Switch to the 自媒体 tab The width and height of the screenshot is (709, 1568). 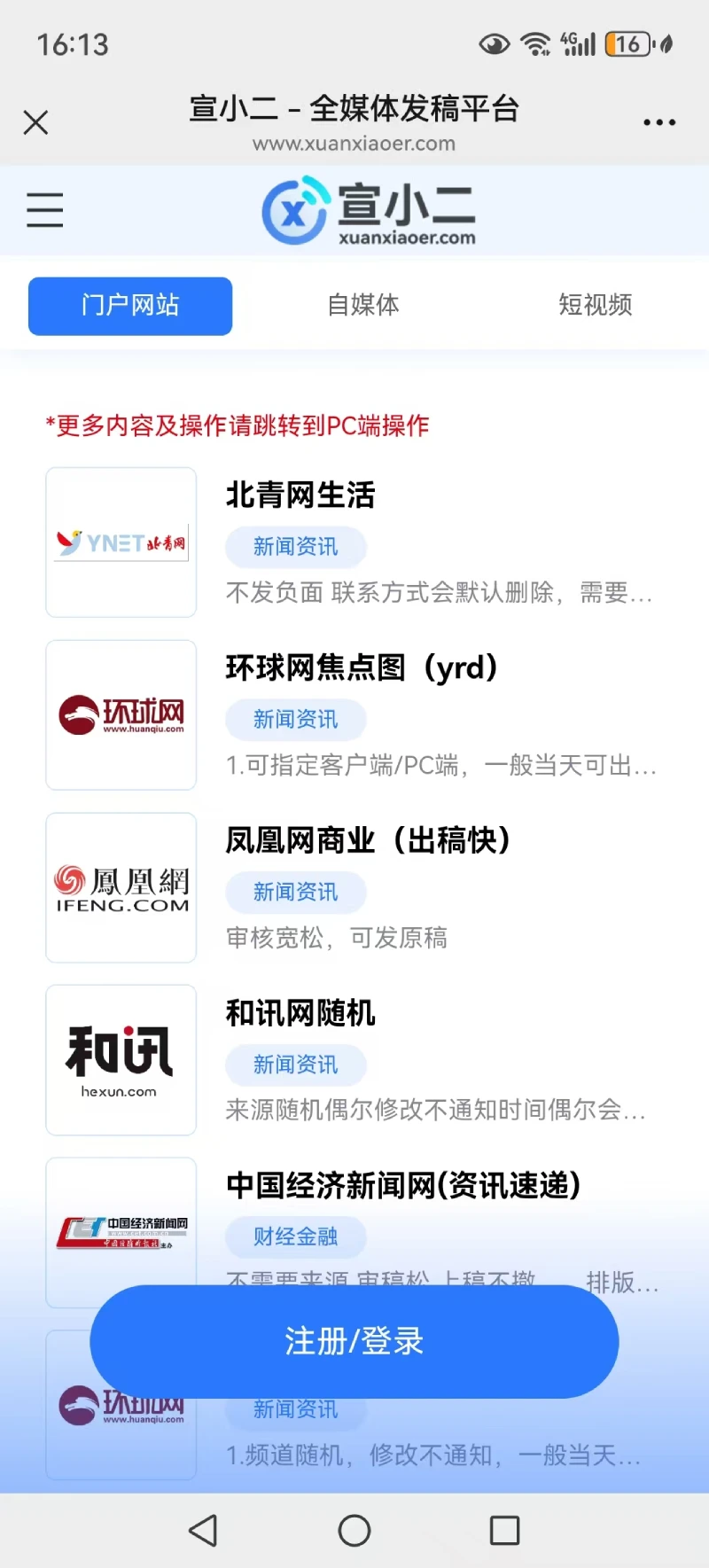pyautogui.click(x=363, y=305)
